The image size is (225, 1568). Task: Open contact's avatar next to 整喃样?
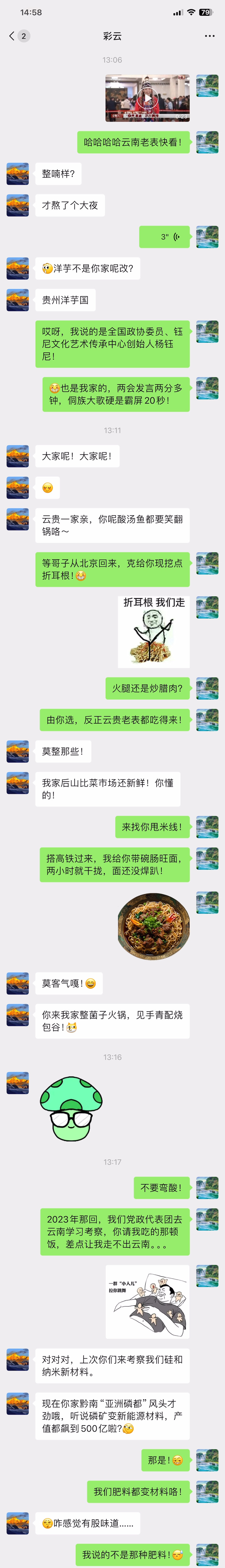(18, 173)
